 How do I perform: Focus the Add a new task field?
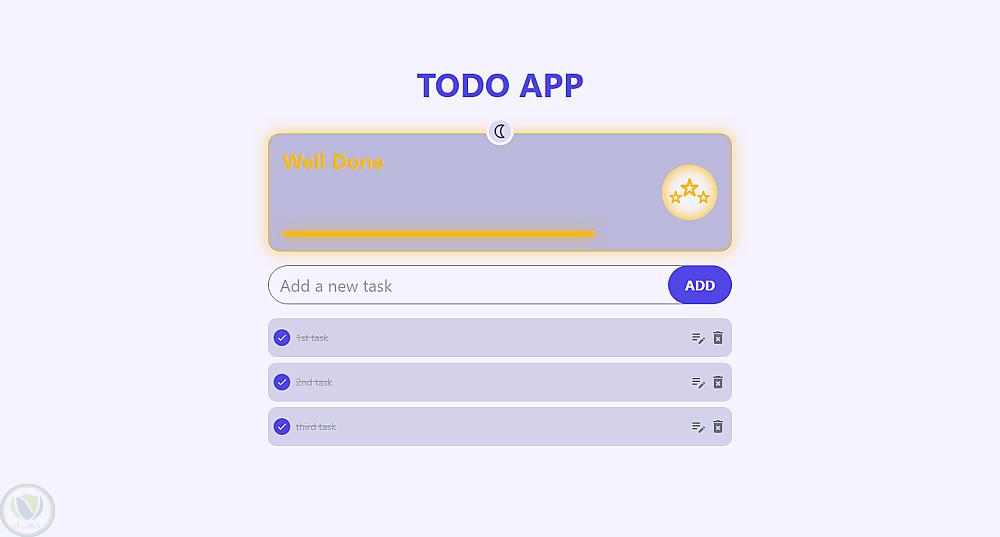coord(468,285)
